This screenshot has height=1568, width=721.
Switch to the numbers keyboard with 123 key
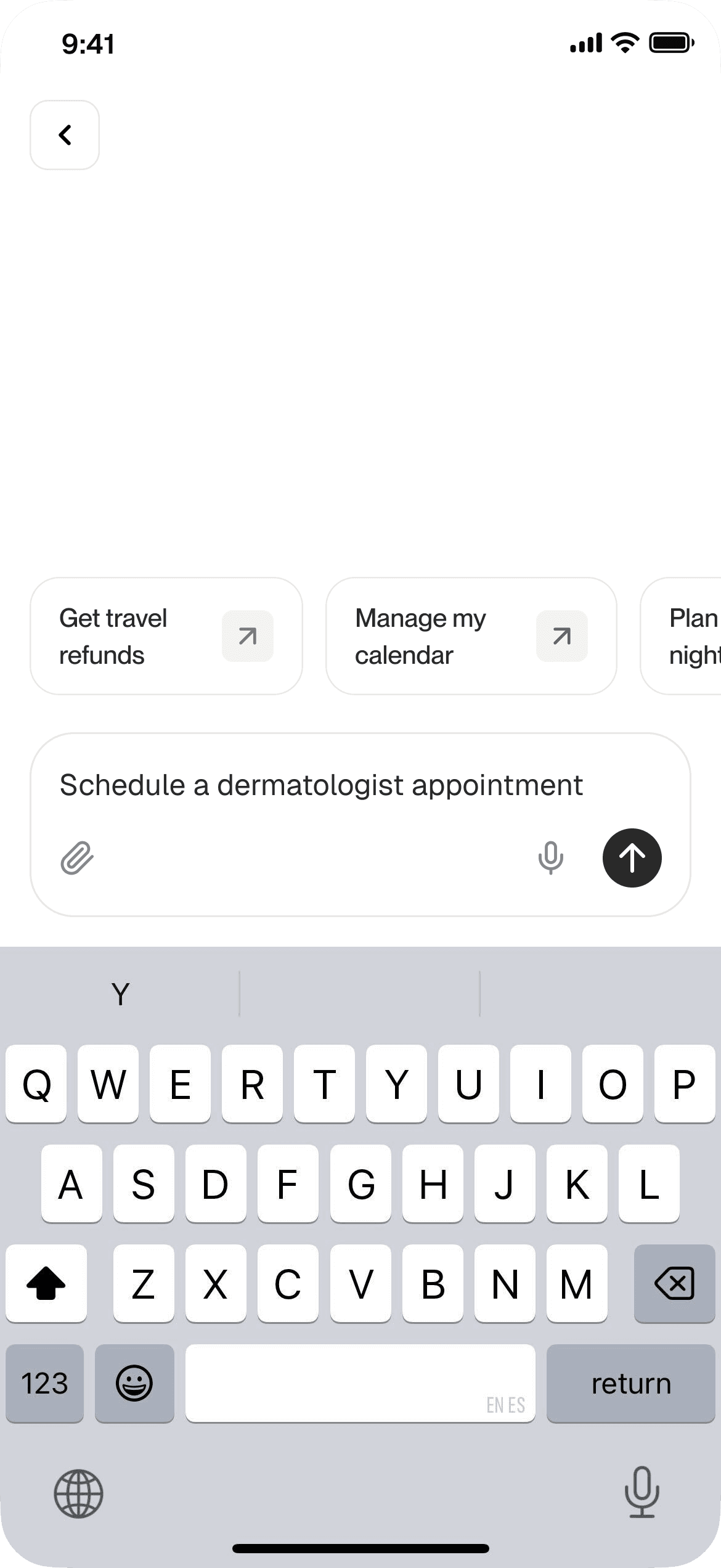44,1384
